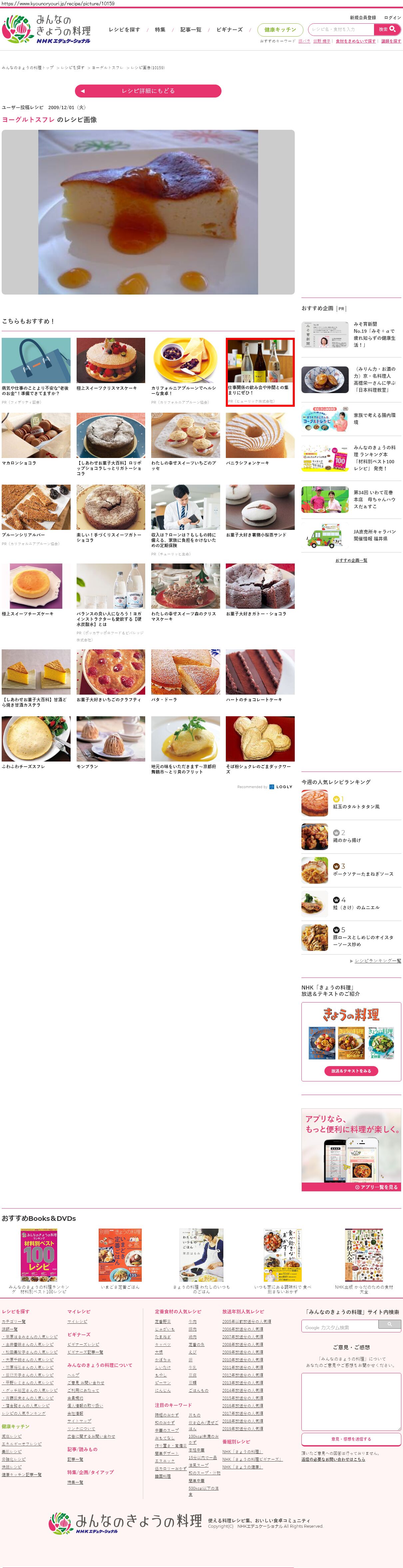This screenshot has height=1568, width=403.
Task: Open the 新規会員登録 link
Action: click(363, 18)
